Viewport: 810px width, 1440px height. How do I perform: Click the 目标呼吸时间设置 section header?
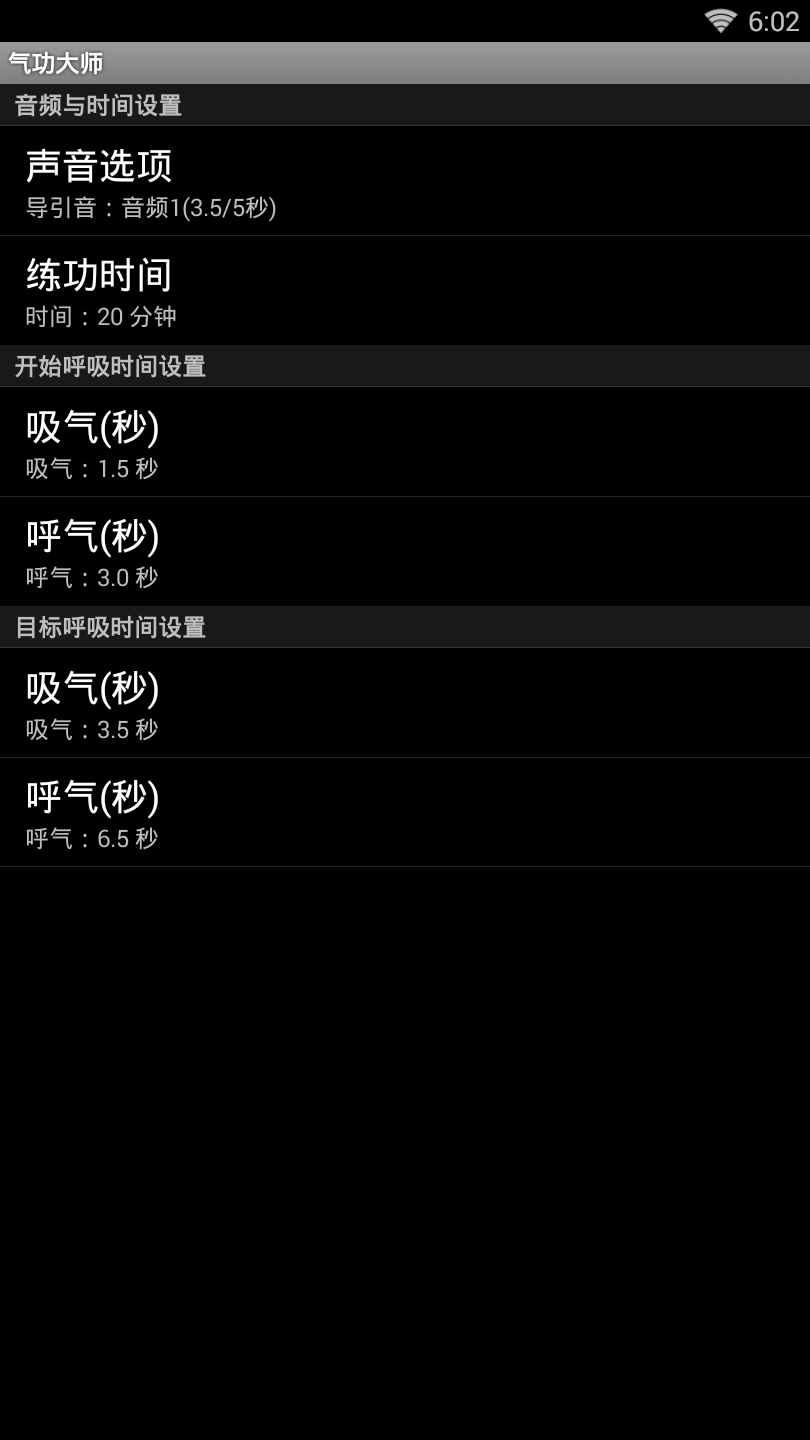(x=108, y=628)
